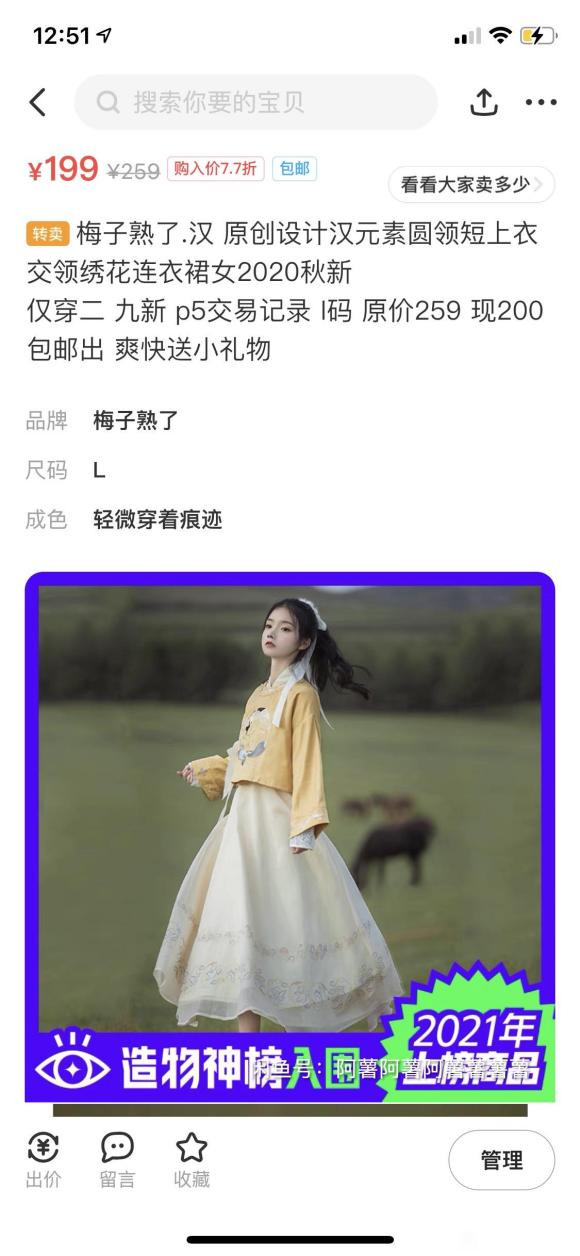Open the three-dot overflow menu
The width and height of the screenshot is (580, 1256).
tap(541, 102)
